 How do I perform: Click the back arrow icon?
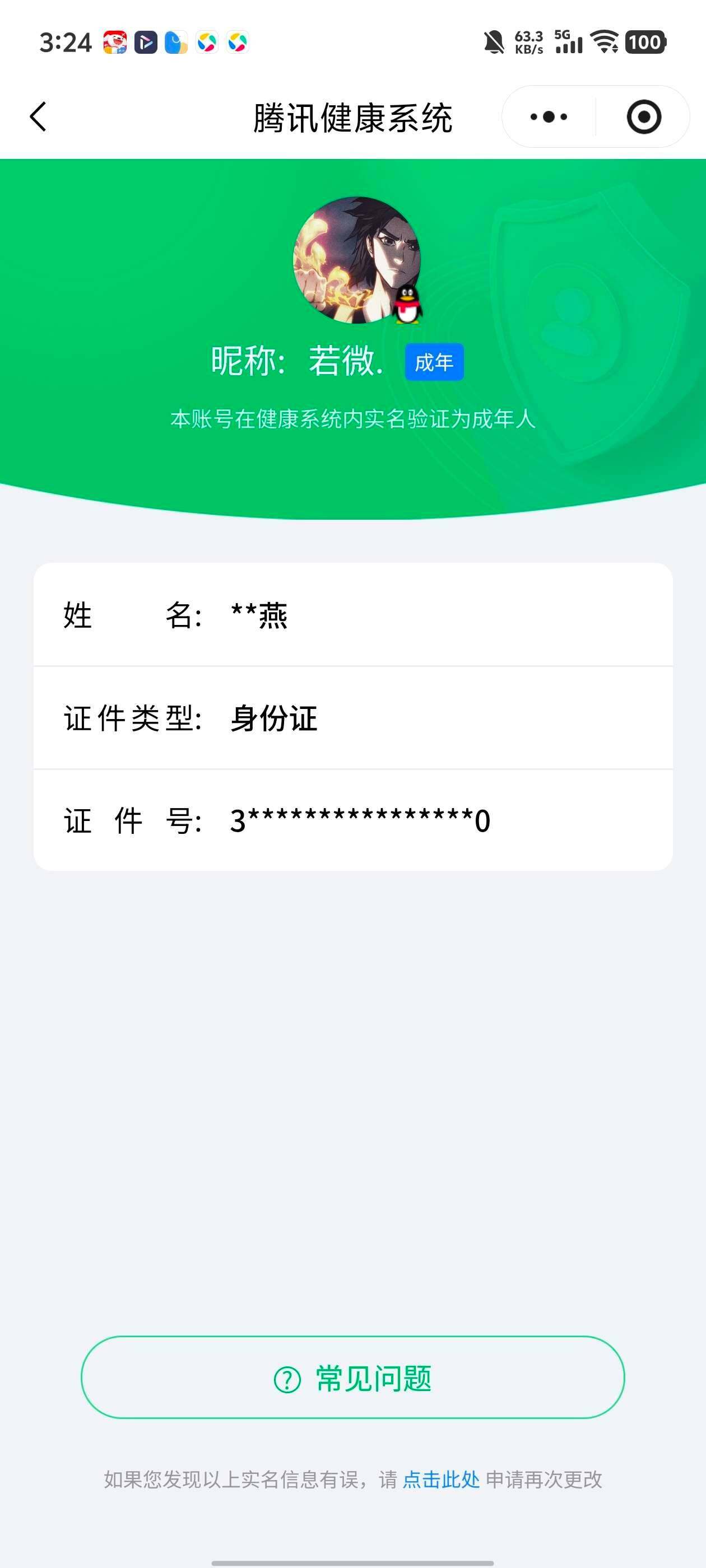click(38, 117)
